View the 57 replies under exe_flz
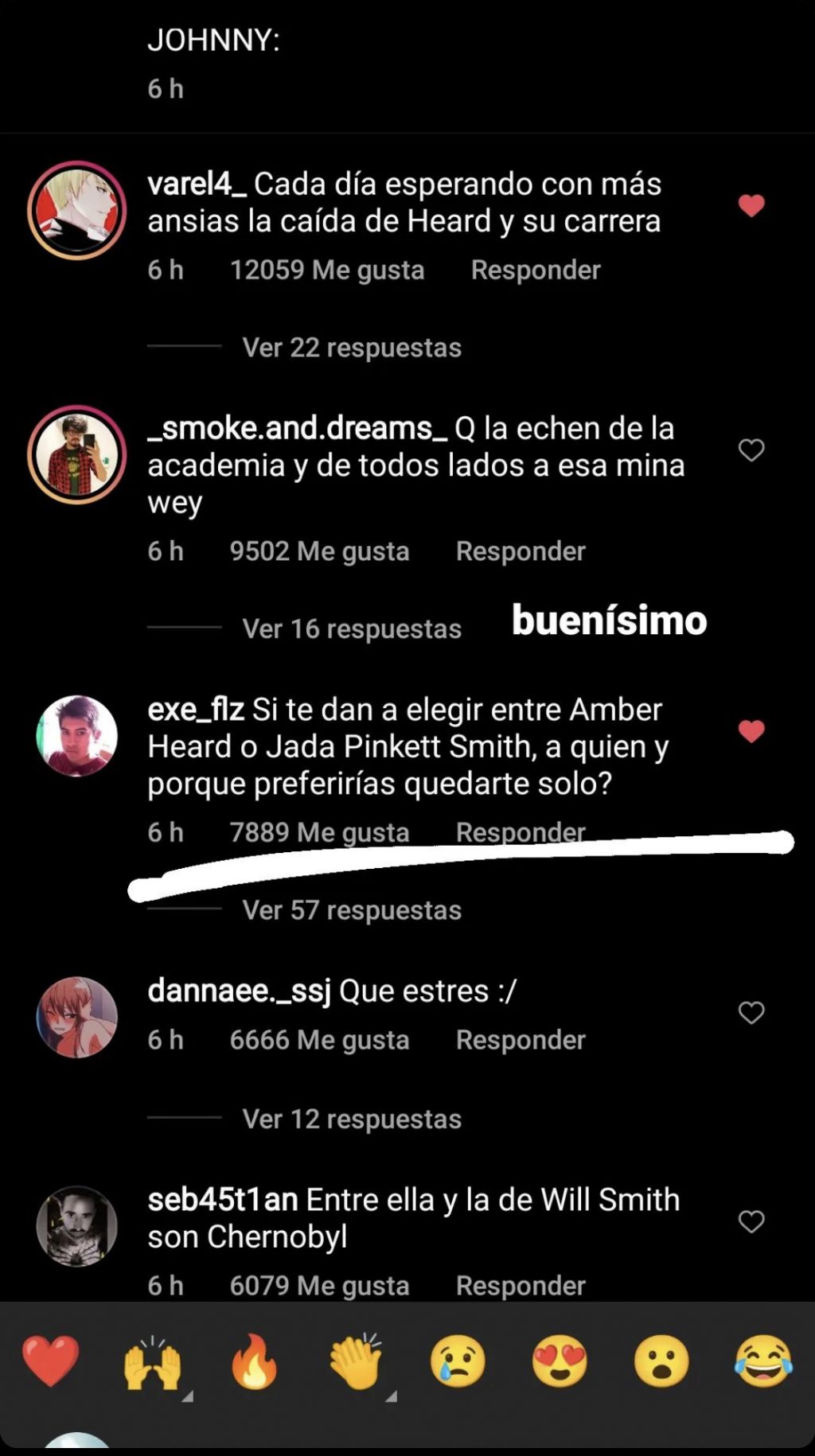 pos(351,910)
